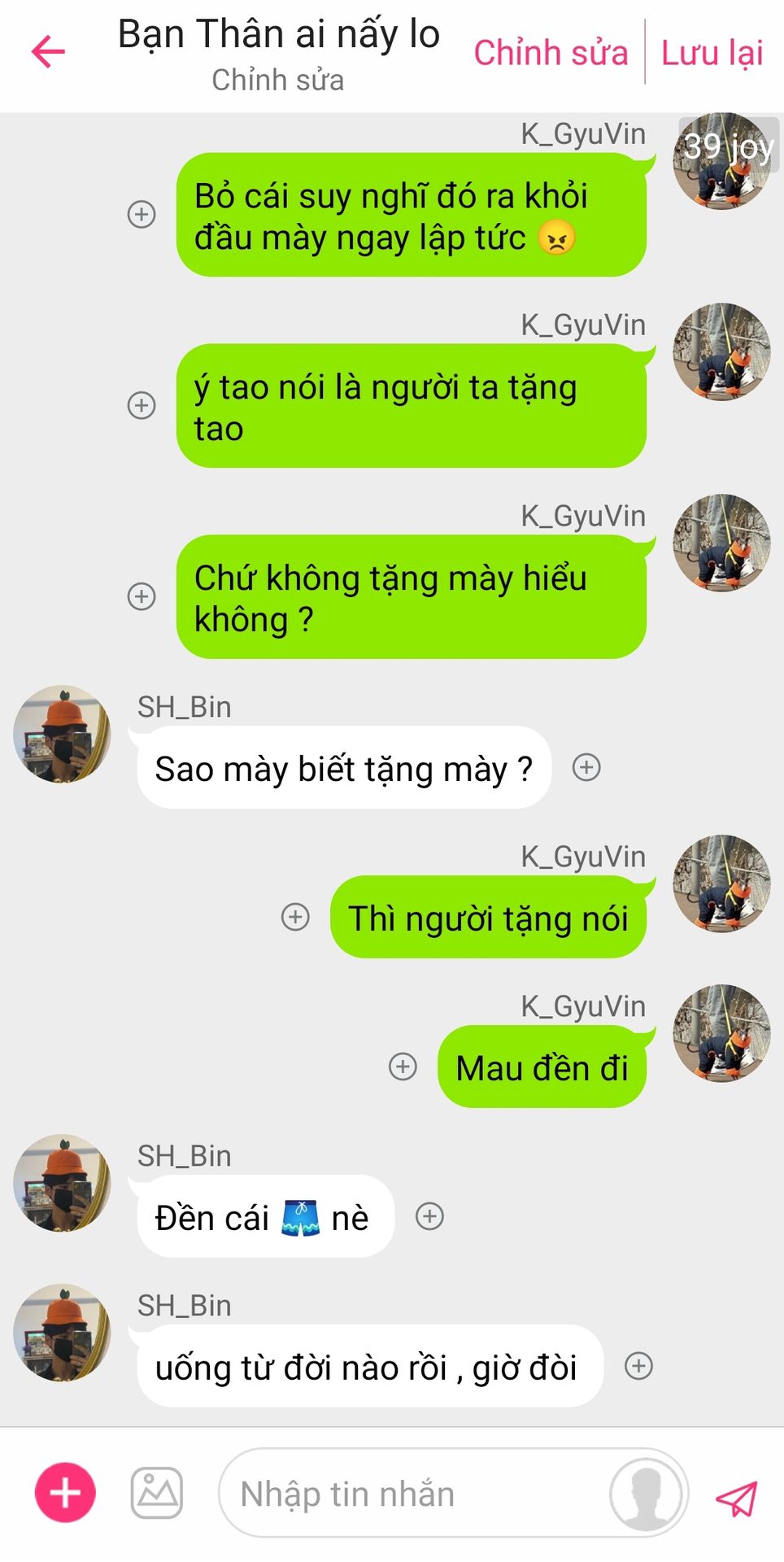Open the message bubble "Mau đền đi"

[x=542, y=1067]
